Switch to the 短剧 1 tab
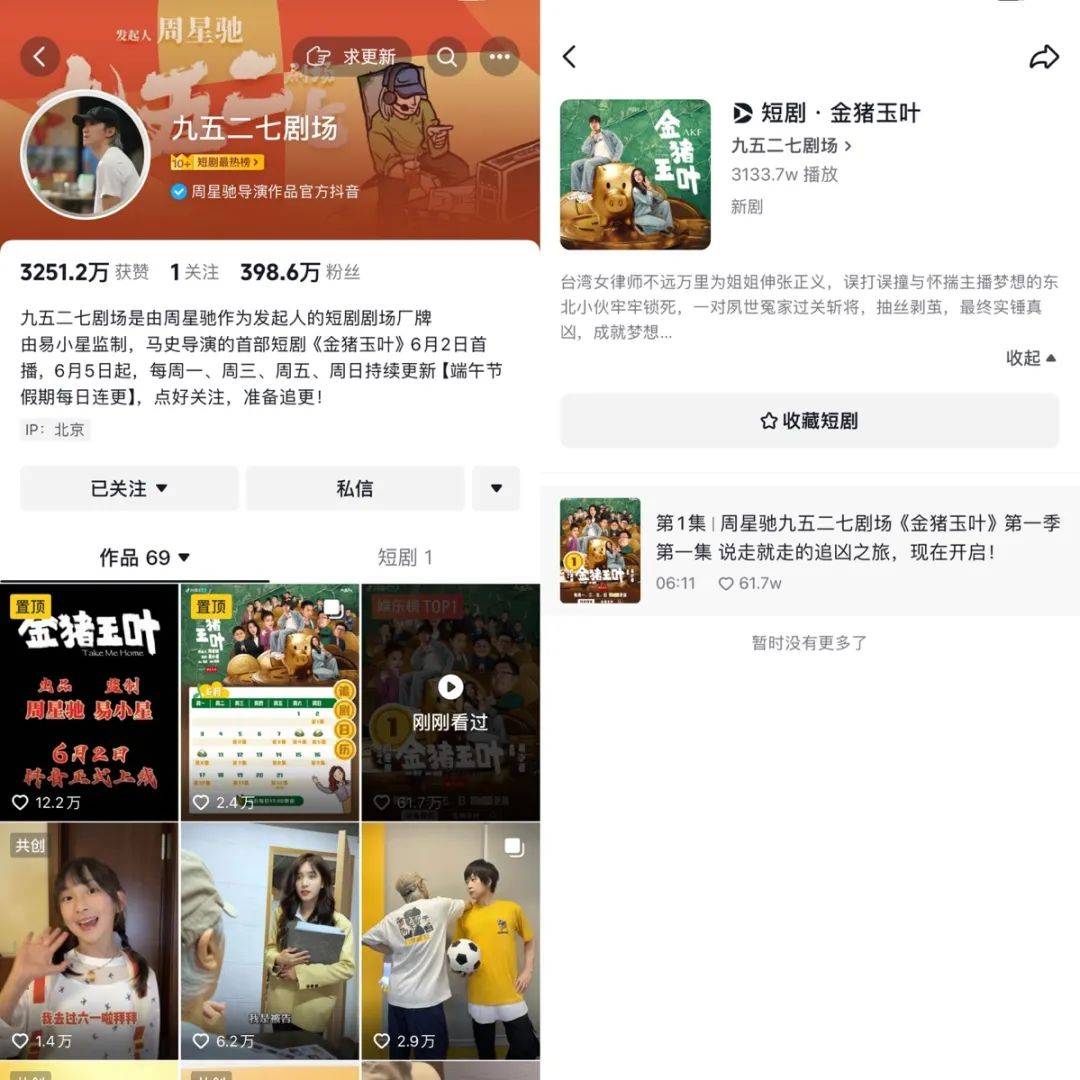The width and height of the screenshot is (1080, 1080). (x=405, y=557)
